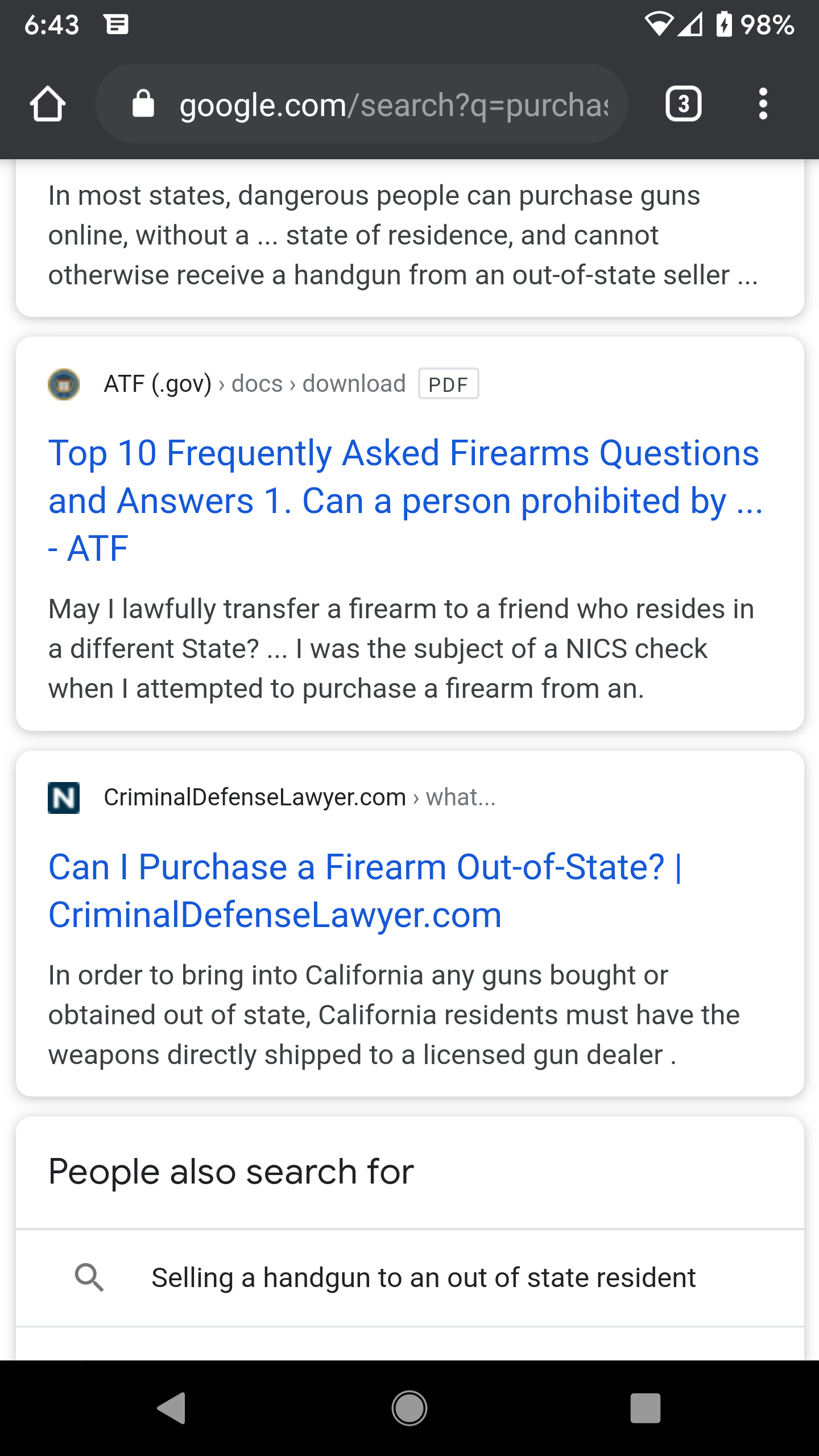Open the tab switcher showing 3 tabs
819x1456 pixels.
pos(683,104)
